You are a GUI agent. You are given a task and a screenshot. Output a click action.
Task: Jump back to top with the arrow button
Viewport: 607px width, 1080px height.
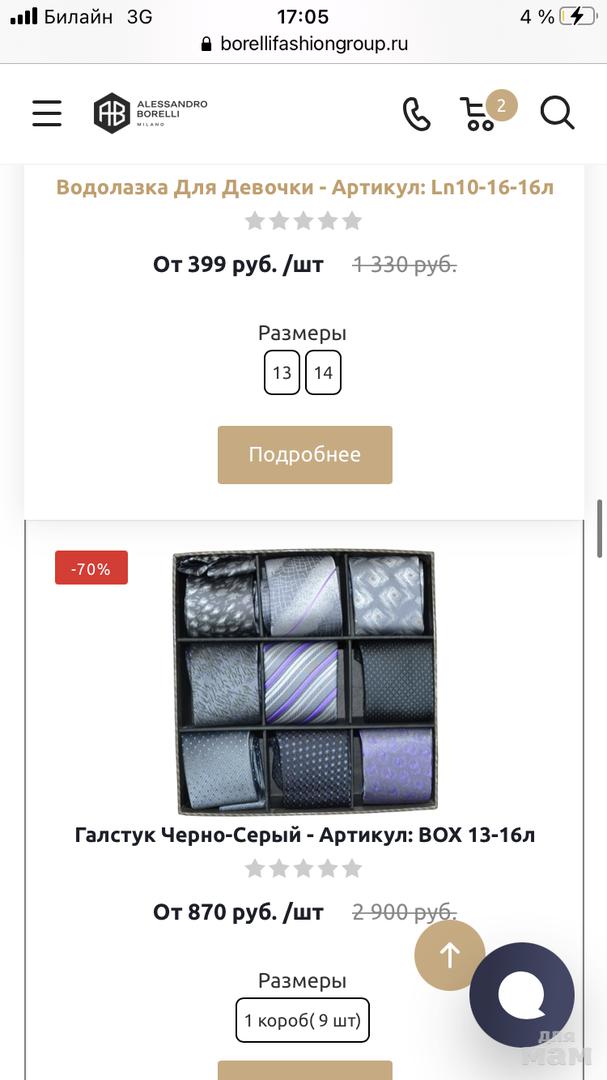(x=449, y=955)
